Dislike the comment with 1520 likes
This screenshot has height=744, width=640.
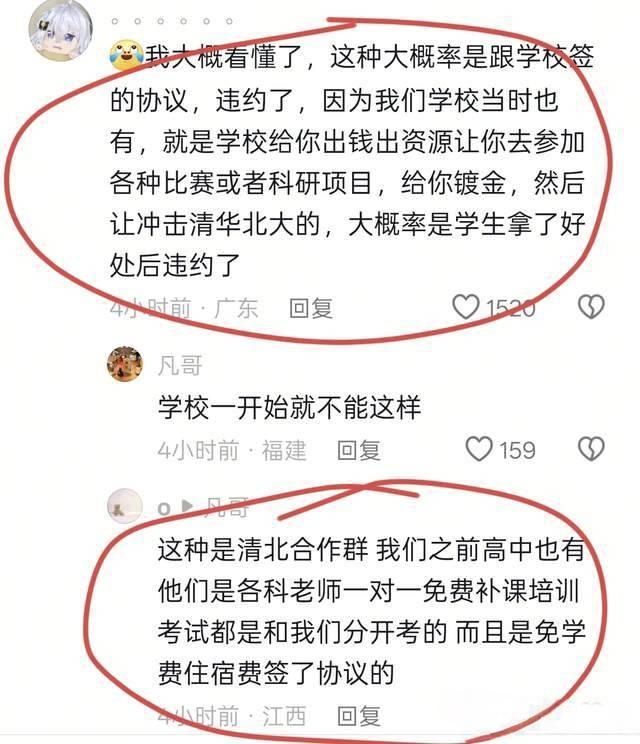click(x=592, y=307)
